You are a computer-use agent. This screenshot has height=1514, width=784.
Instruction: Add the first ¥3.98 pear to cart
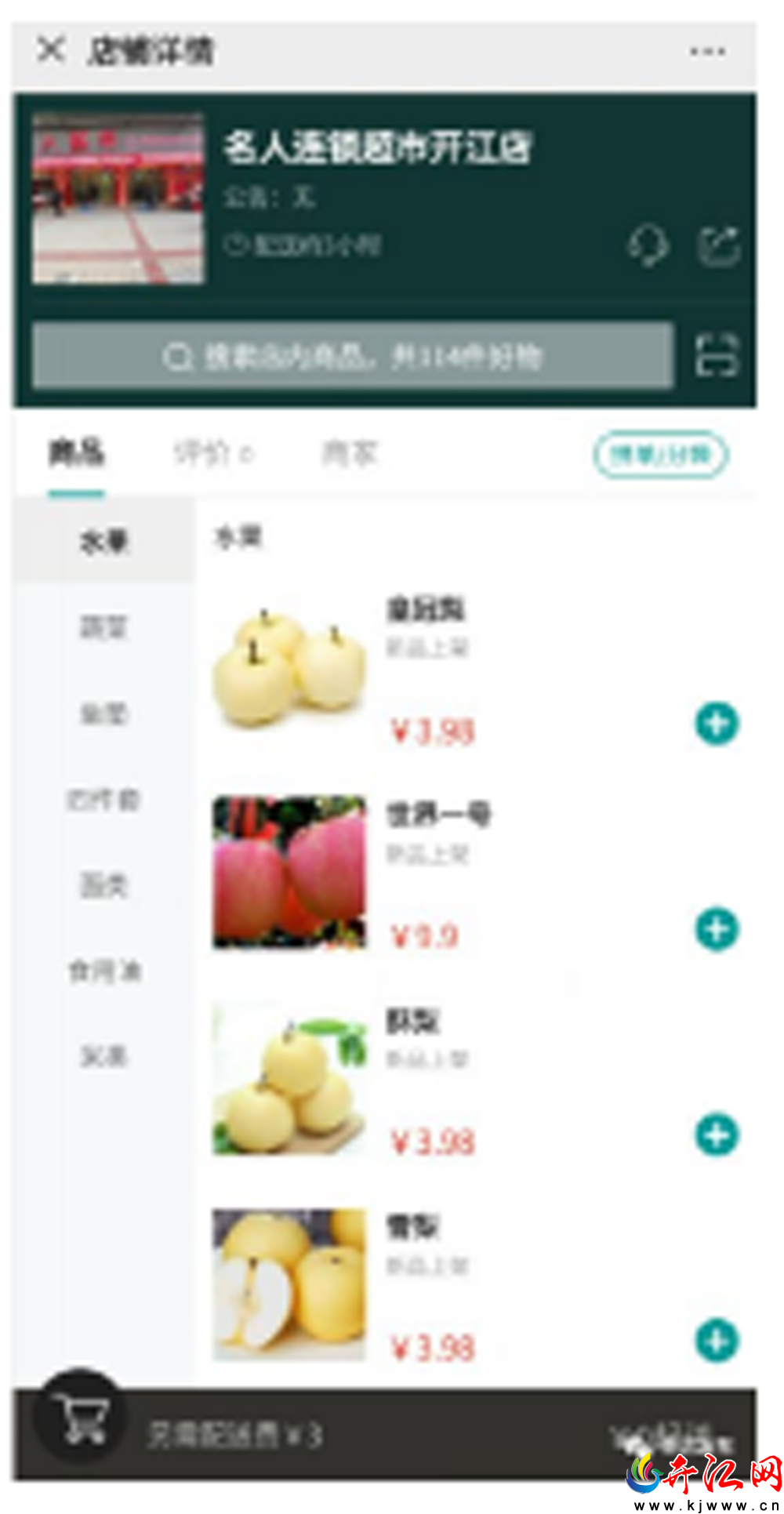(717, 724)
